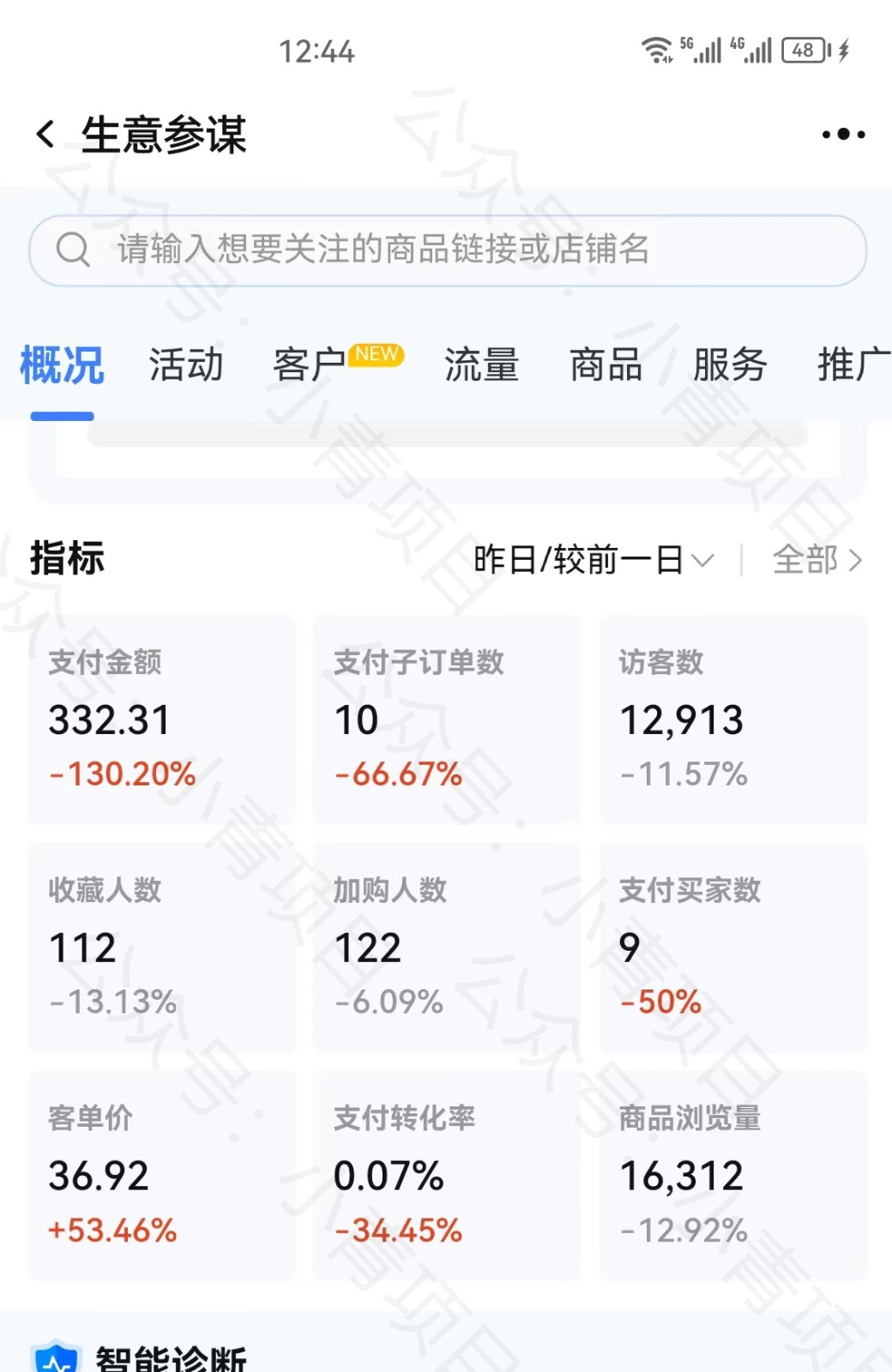Select the 概况 tab

[62, 366]
